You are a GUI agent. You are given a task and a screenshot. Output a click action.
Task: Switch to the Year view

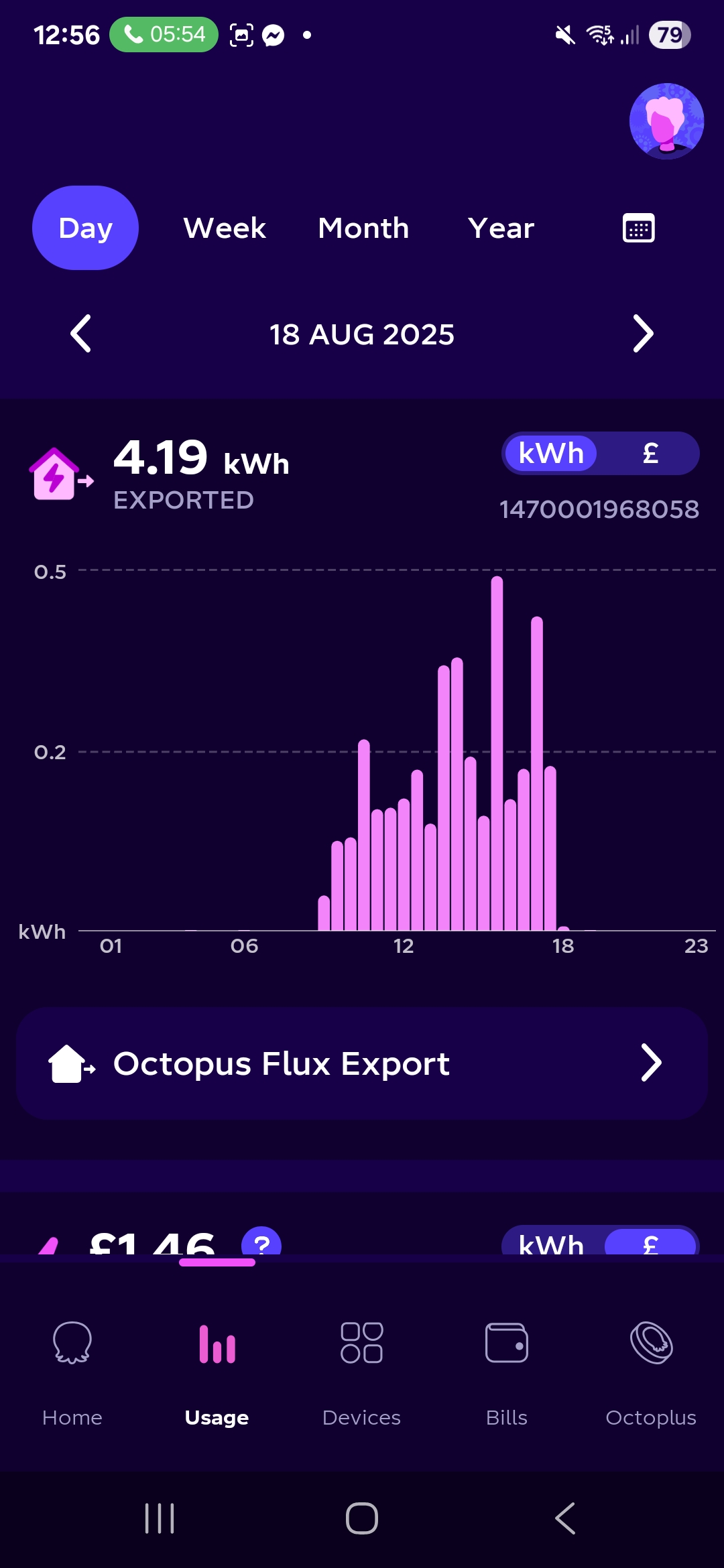coord(501,228)
